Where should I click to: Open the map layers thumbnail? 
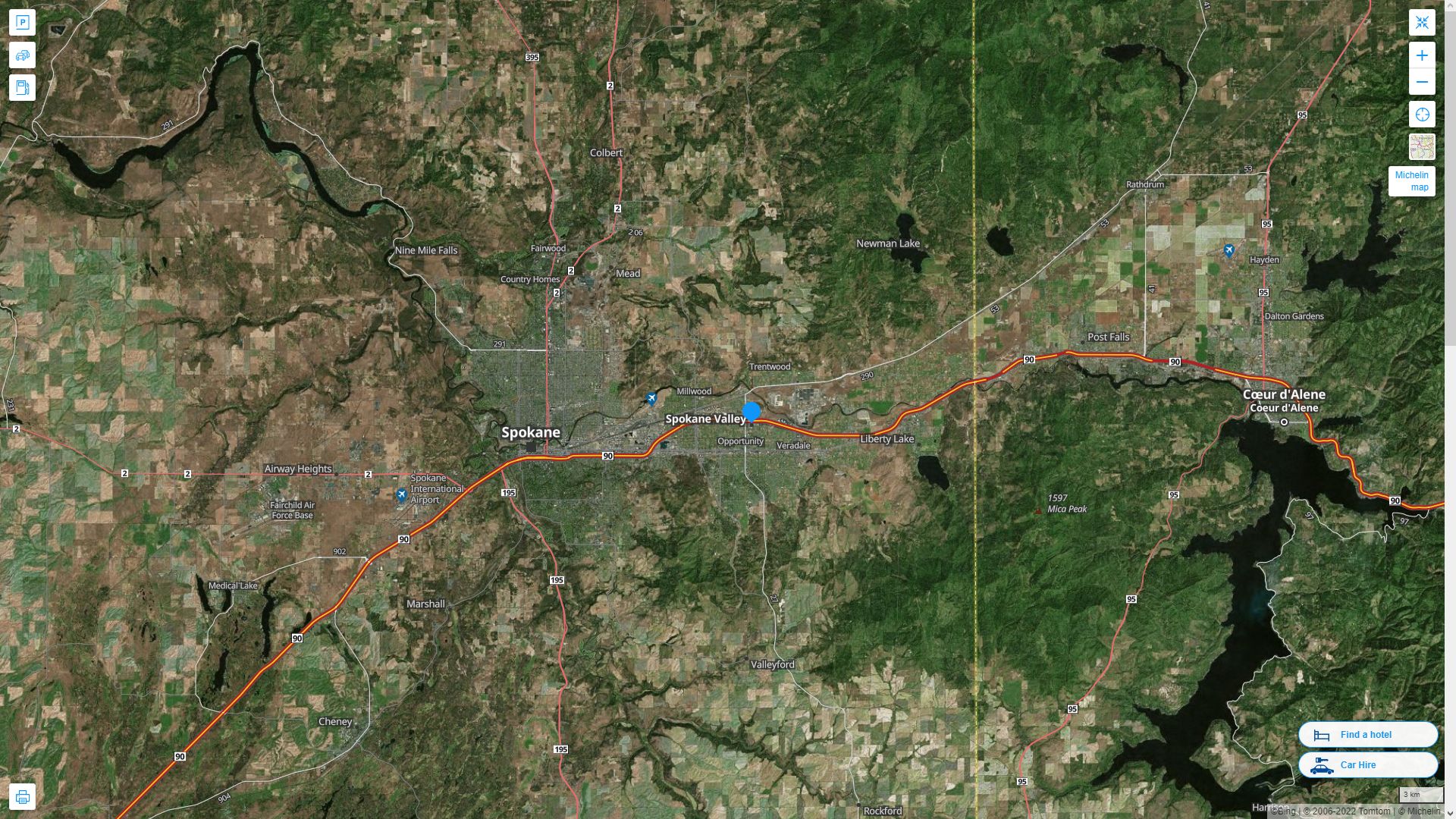tap(1422, 147)
